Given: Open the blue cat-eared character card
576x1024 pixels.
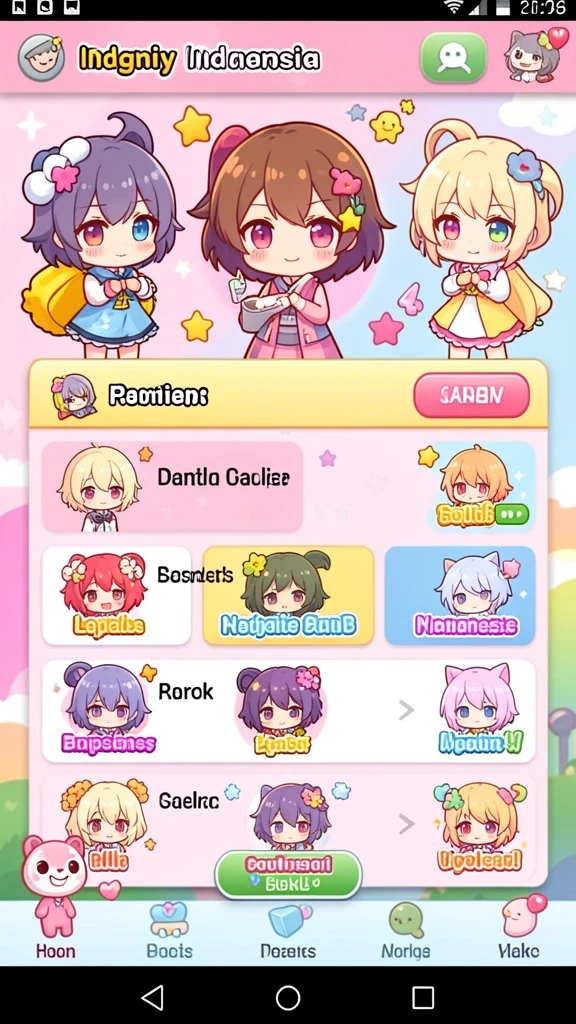Looking at the screenshot, I should coord(460,596).
